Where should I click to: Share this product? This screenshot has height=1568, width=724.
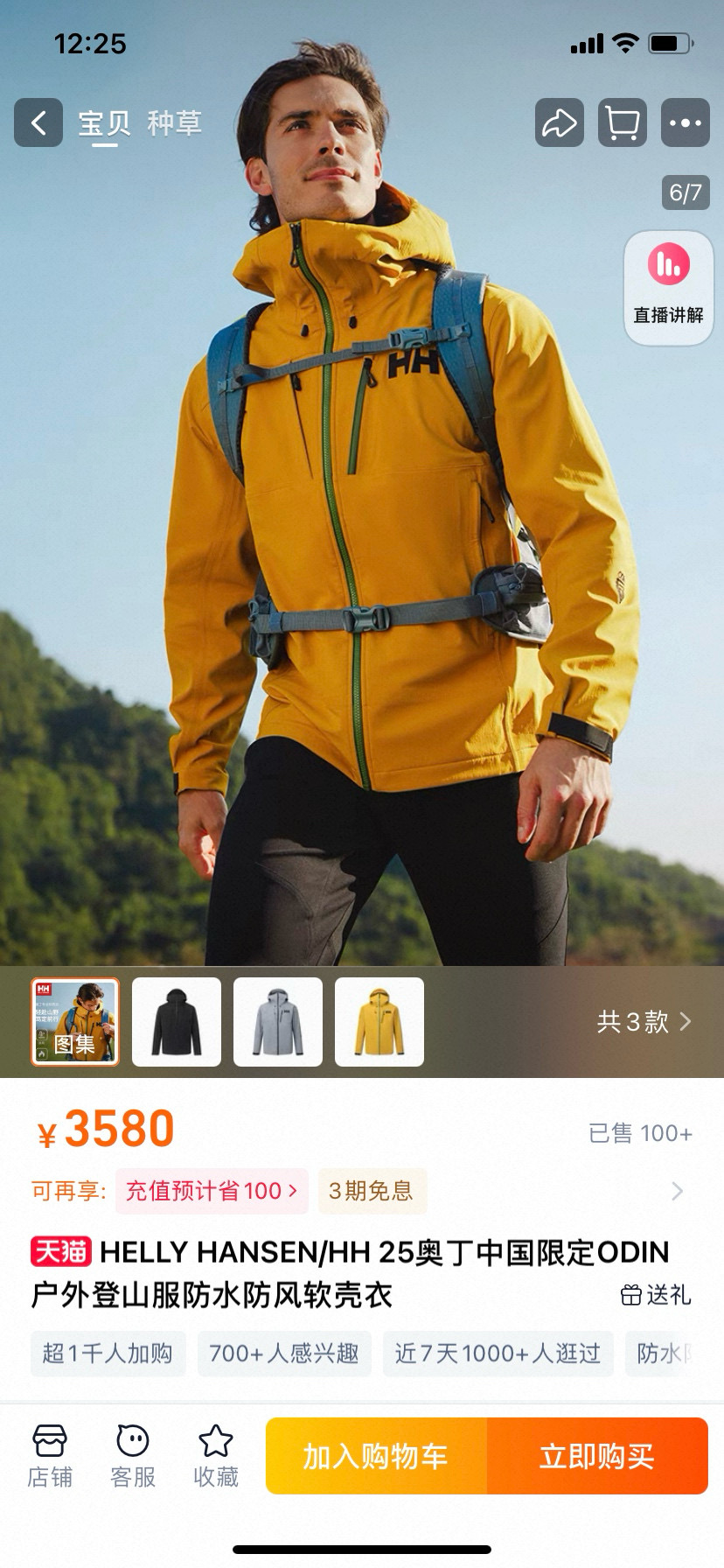coord(559,122)
